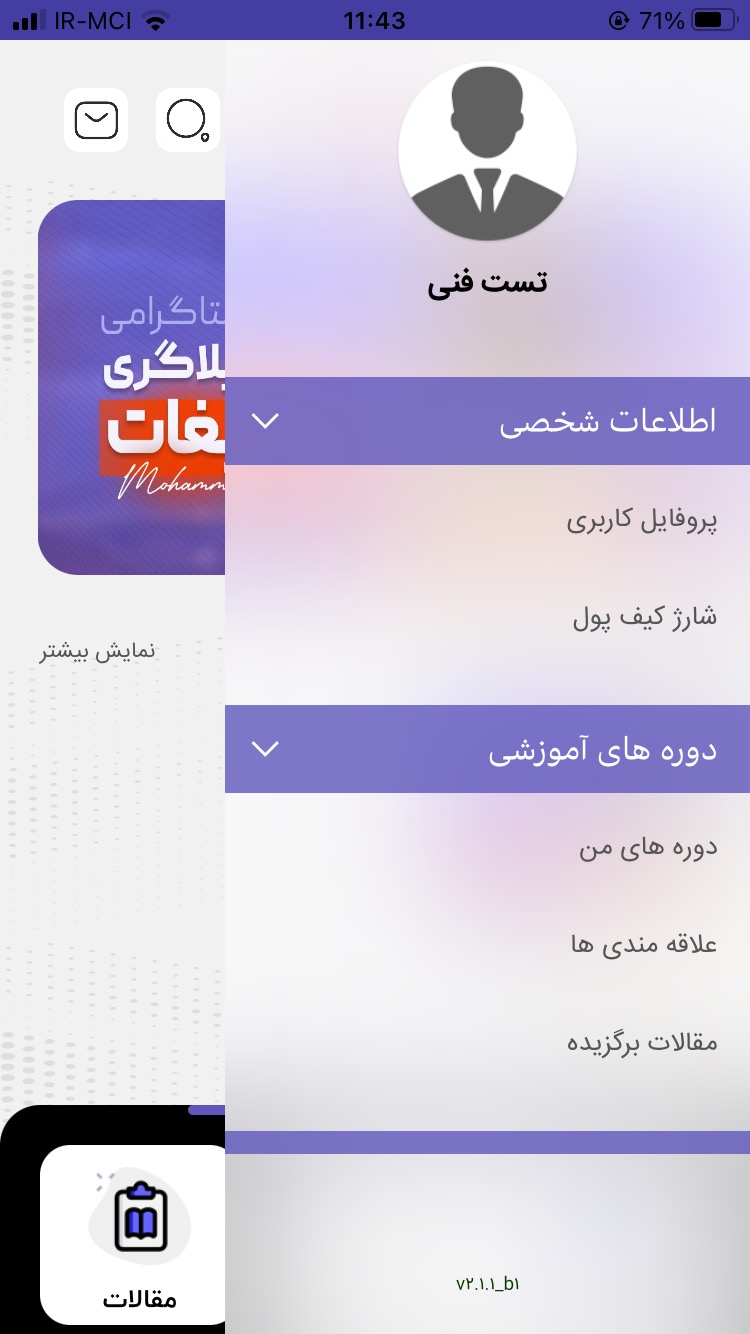
Task: Collapse the اطلاعات شخصی section
Action: [266, 421]
